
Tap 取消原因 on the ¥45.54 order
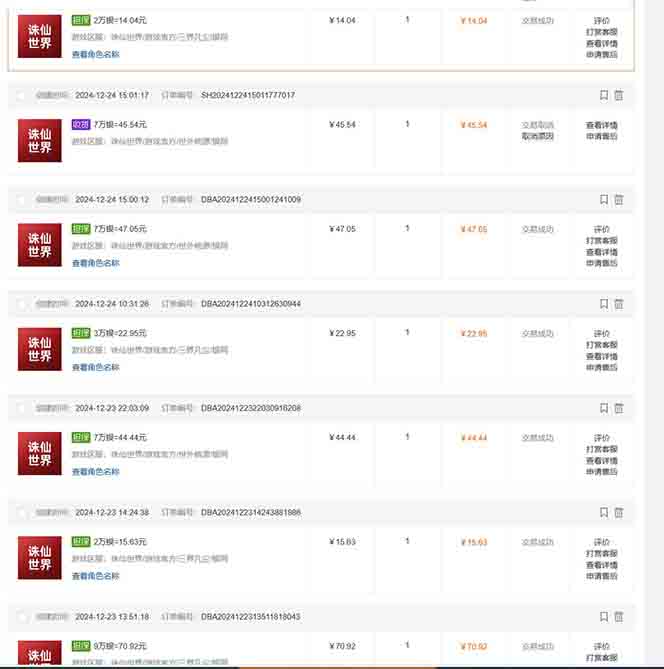click(538, 137)
